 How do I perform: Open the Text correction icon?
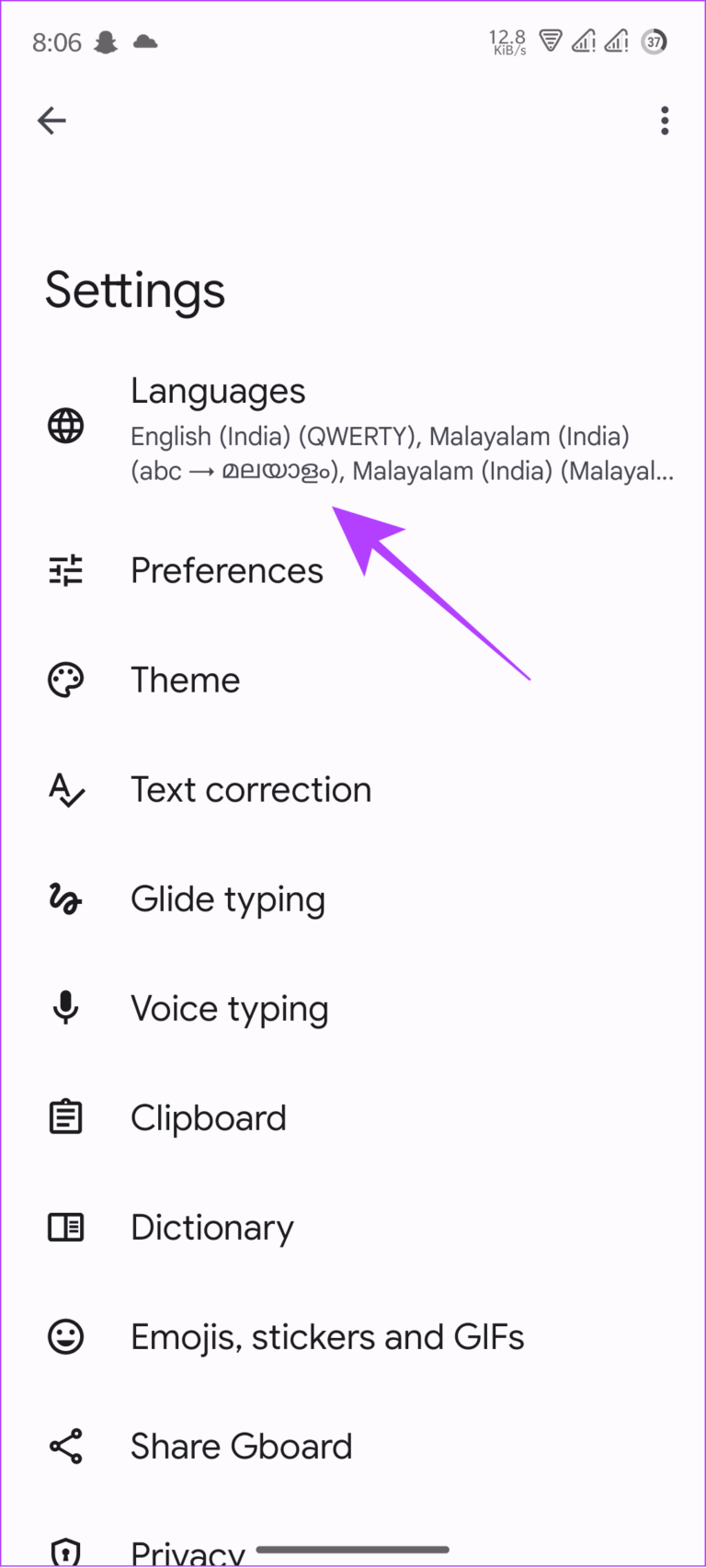click(x=65, y=789)
